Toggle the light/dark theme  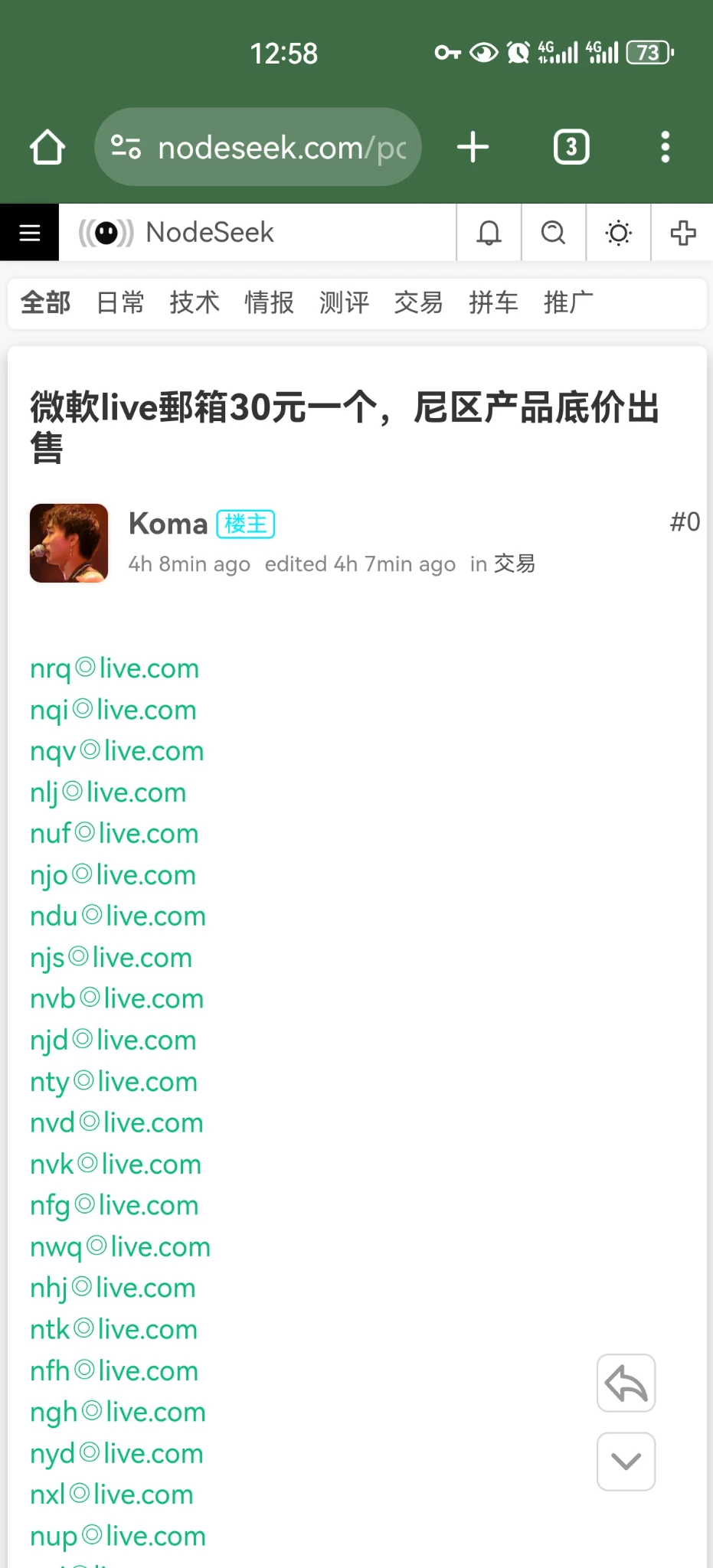[618, 233]
